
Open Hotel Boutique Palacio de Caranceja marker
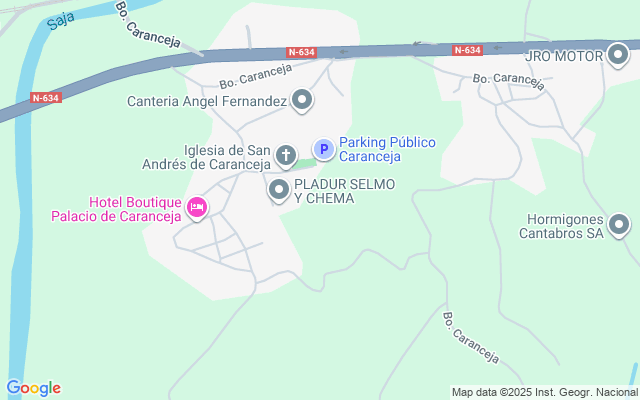click(197, 207)
